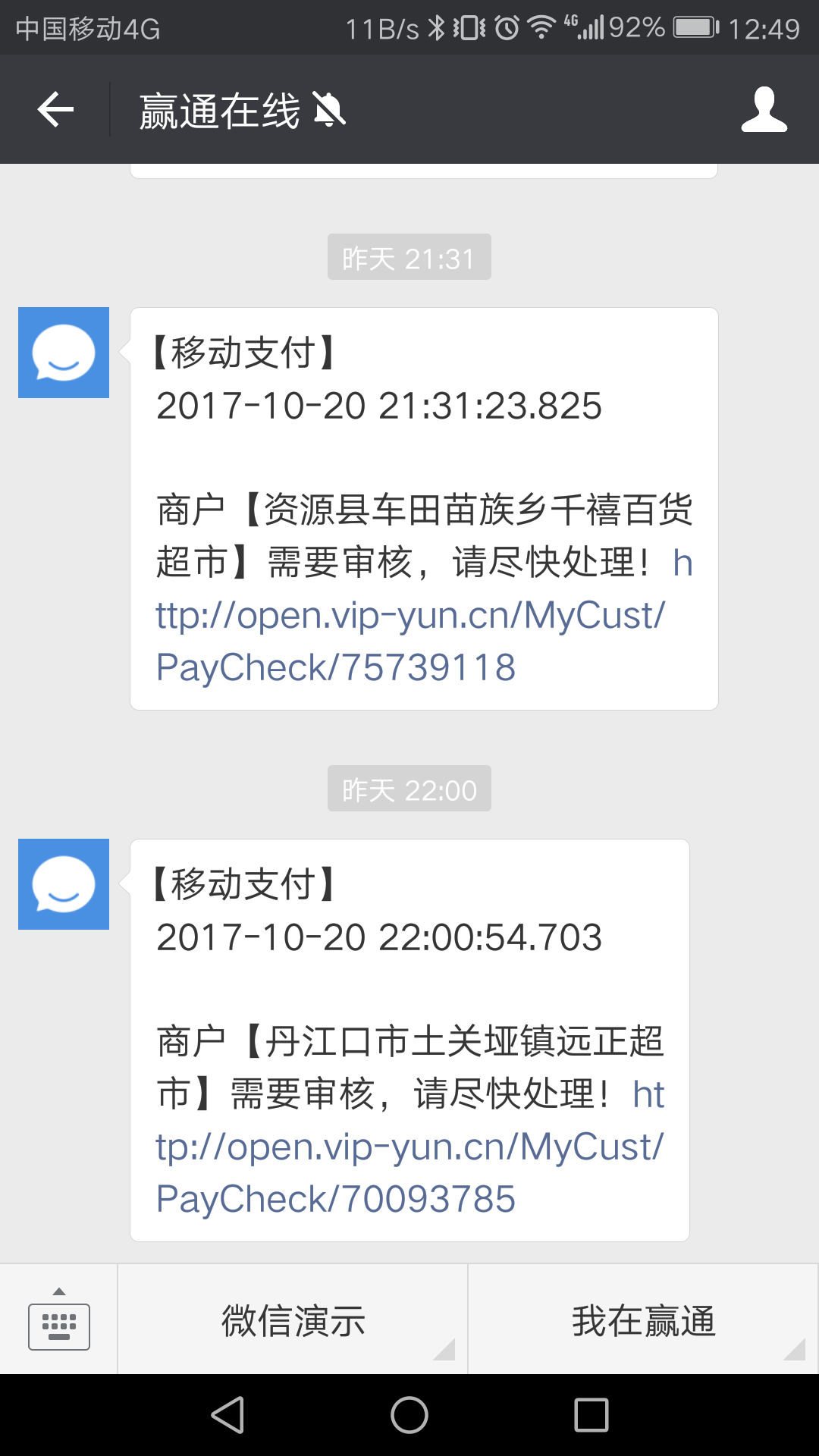
Task: Open the recent apps view
Action: pos(591,1415)
